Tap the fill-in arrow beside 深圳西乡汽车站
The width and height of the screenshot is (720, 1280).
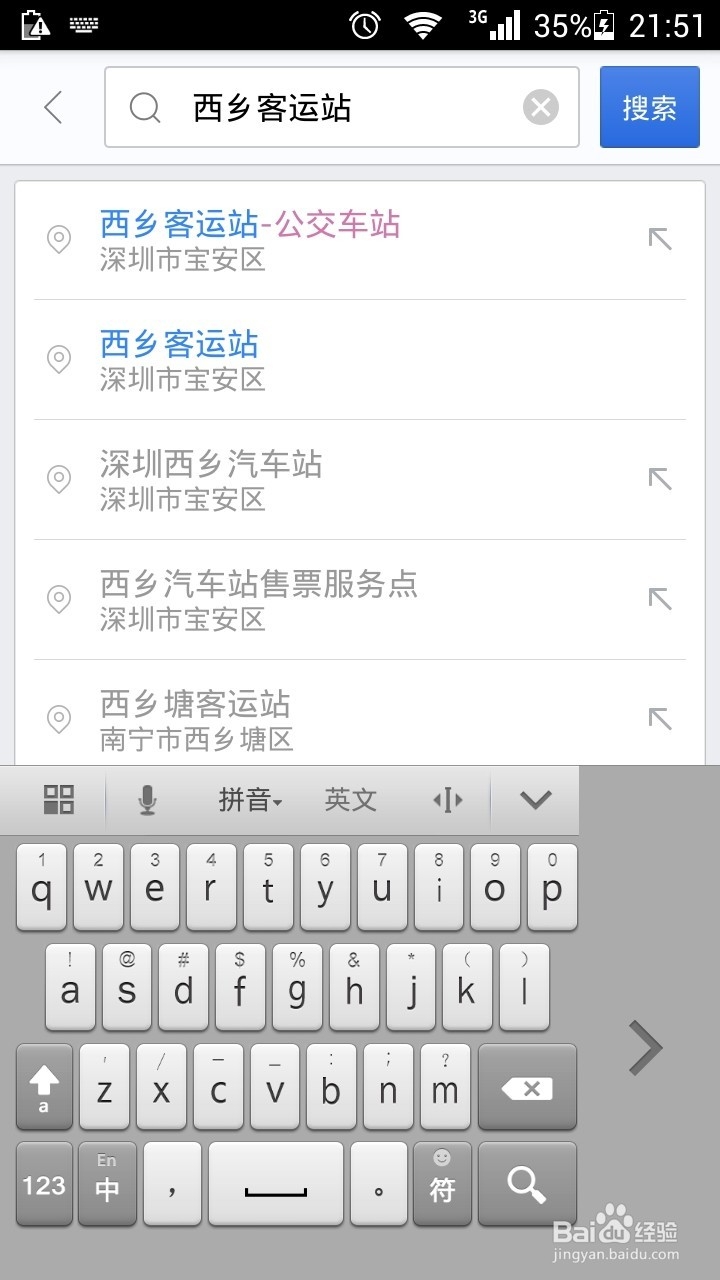[658, 479]
